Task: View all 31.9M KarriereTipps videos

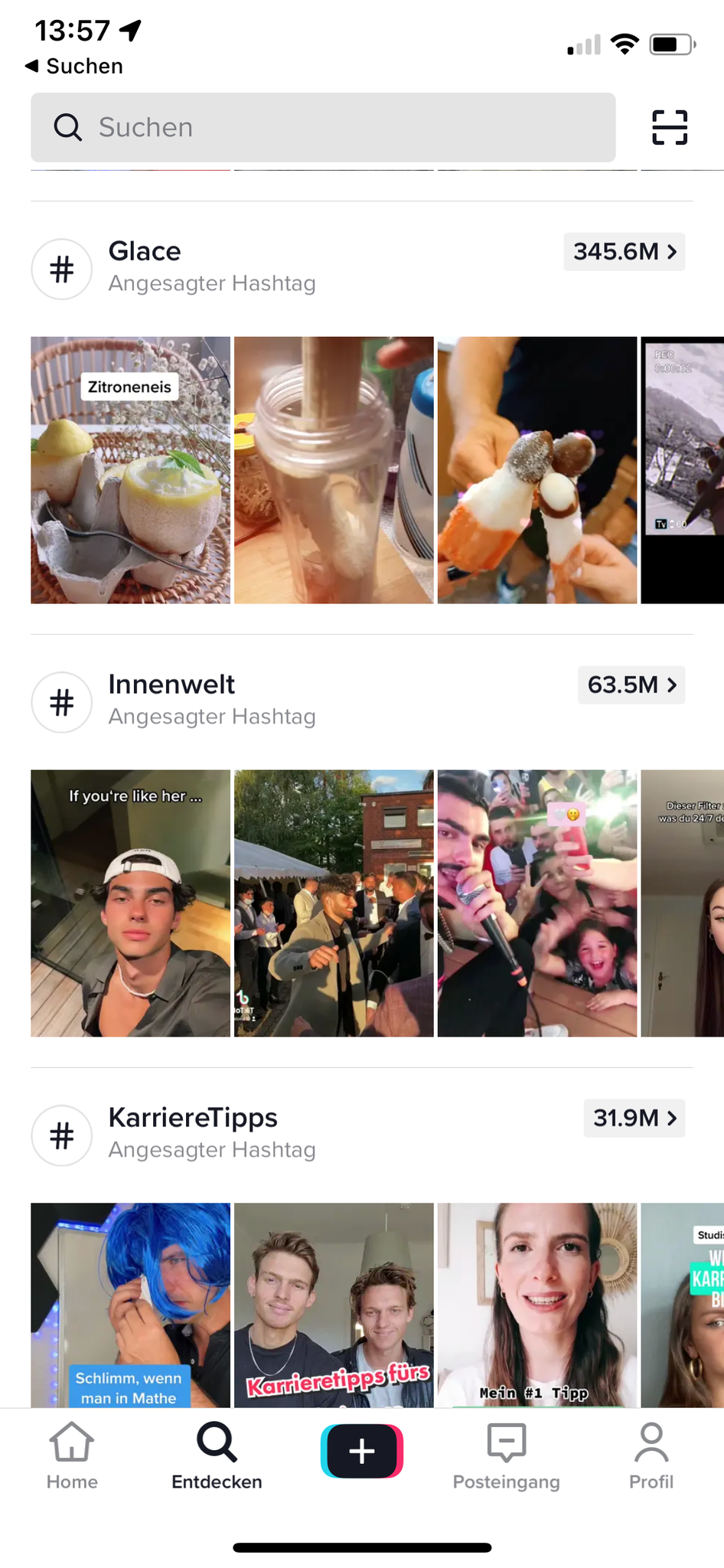Action: click(634, 1119)
